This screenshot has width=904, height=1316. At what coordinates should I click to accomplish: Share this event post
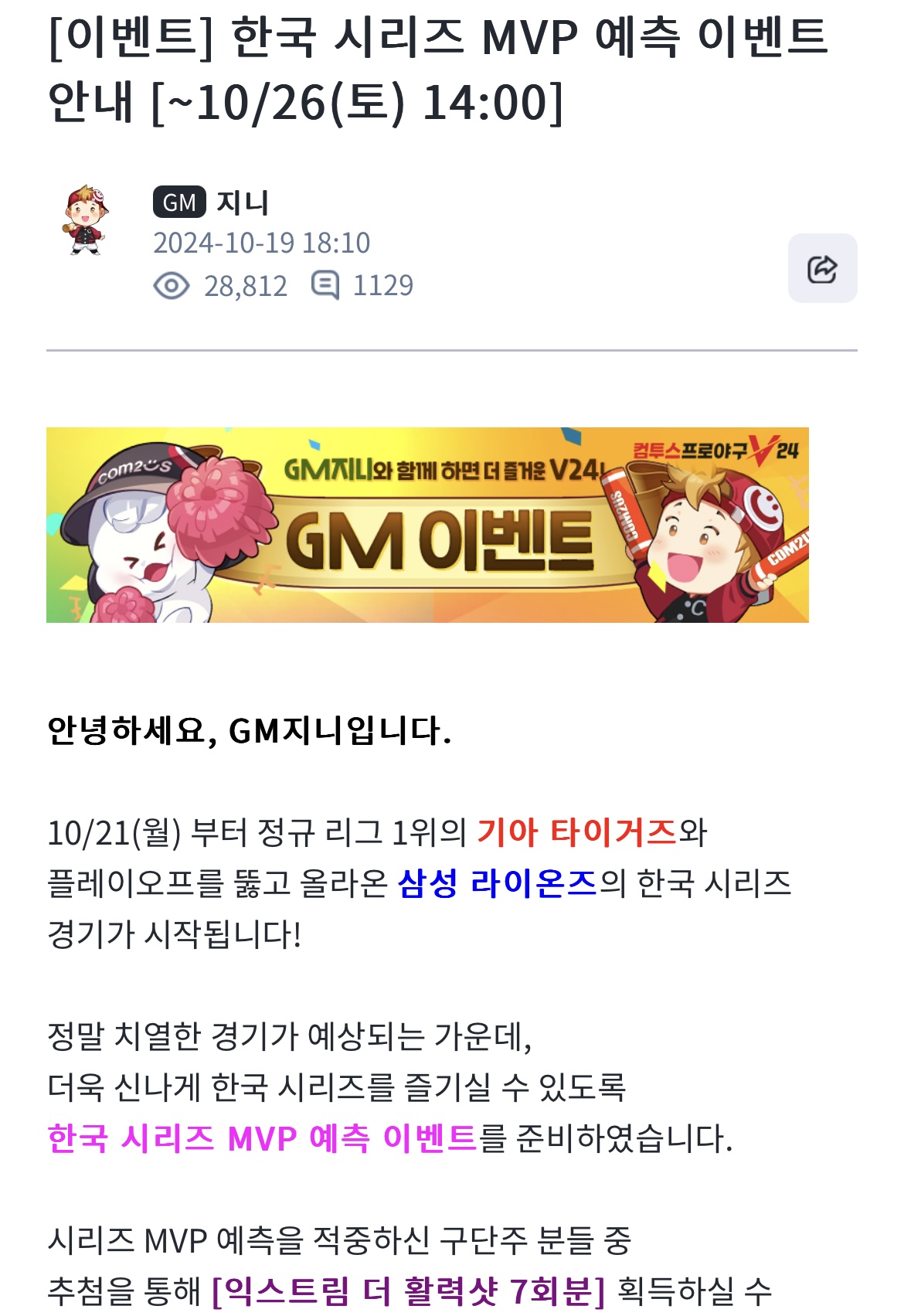pos(822,268)
